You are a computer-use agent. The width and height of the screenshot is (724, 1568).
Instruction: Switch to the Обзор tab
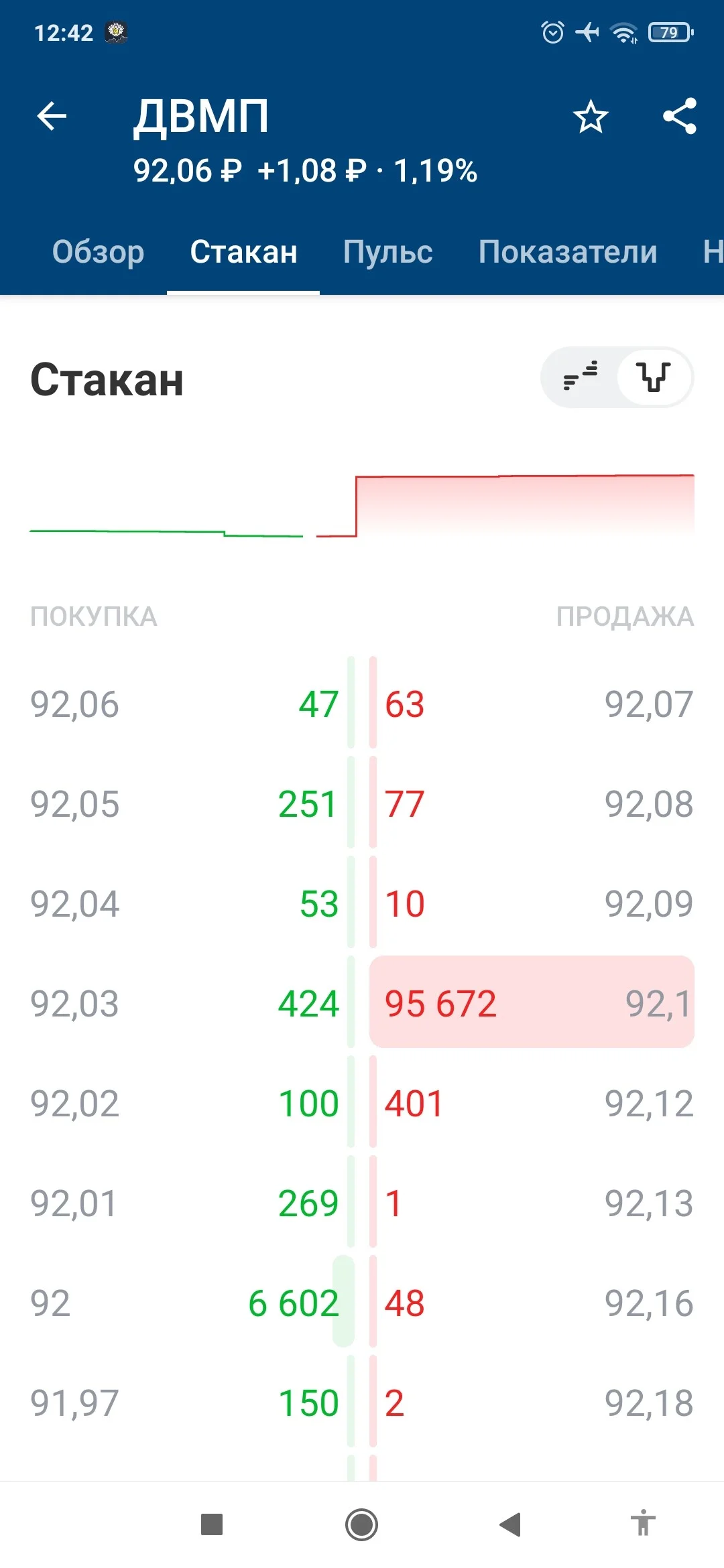pyautogui.click(x=99, y=252)
